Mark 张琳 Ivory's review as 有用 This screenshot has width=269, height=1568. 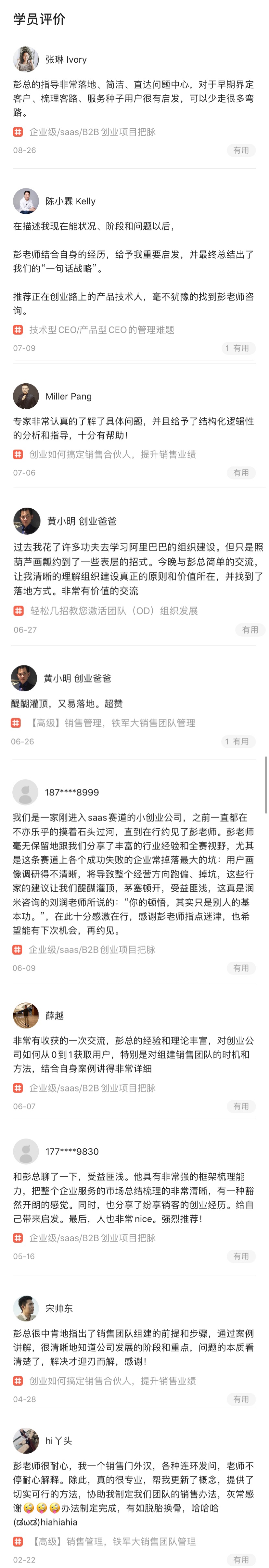click(x=241, y=150)
